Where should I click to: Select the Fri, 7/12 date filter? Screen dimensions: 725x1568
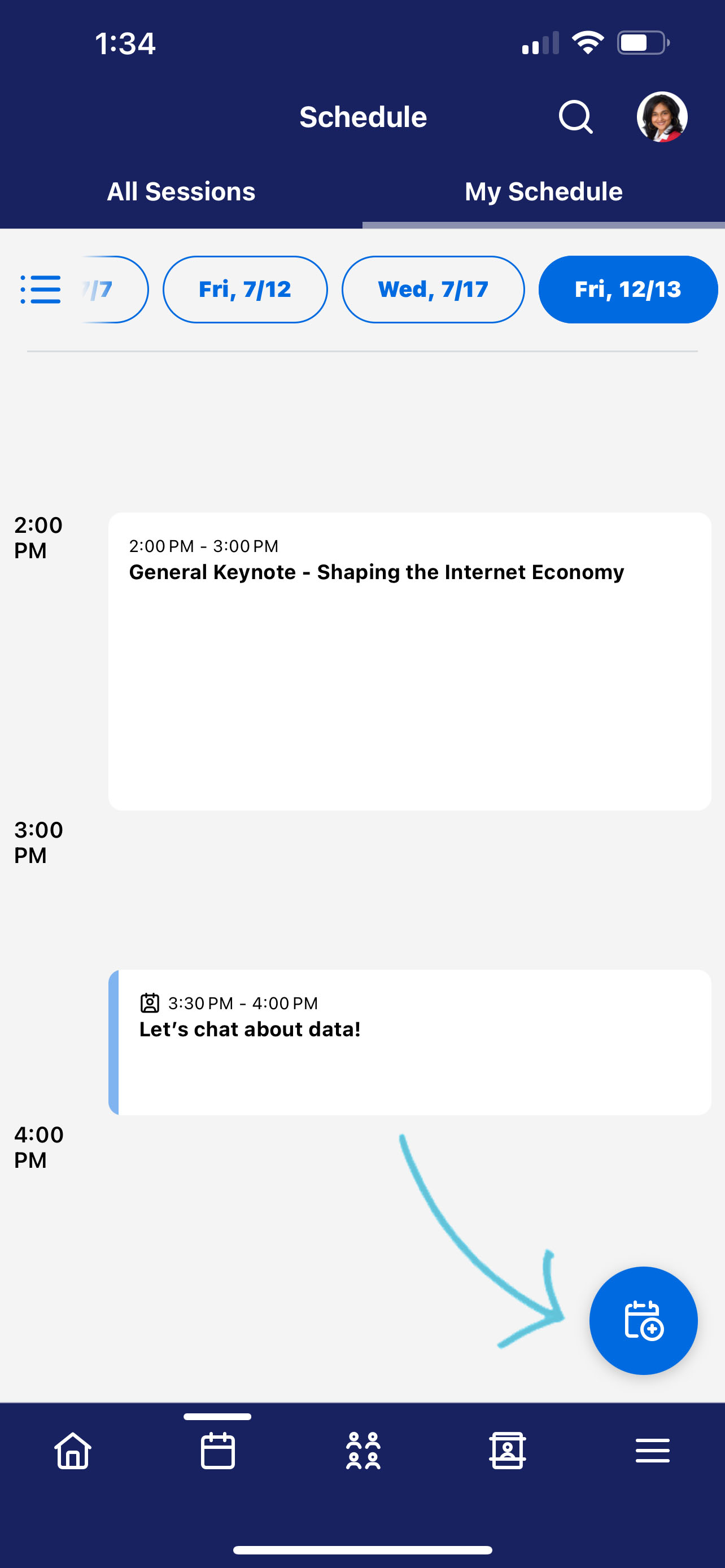tap(245, 289)
